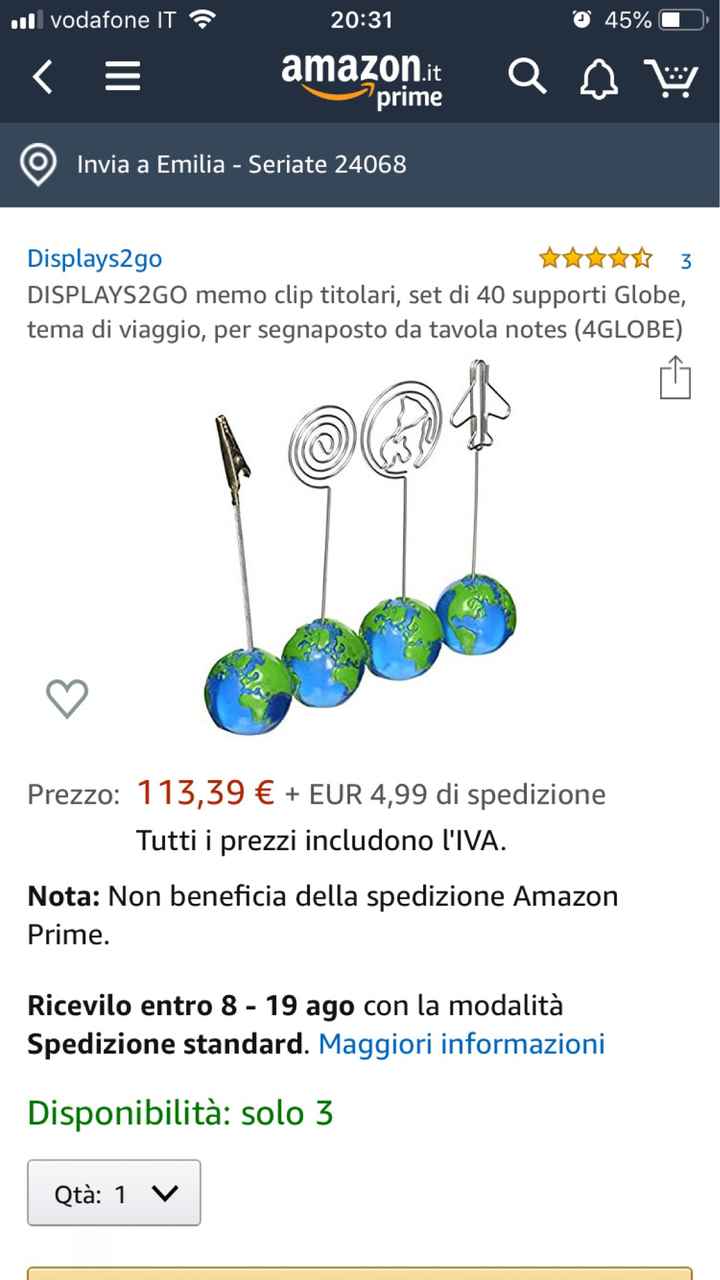The image size is (720, 1280).
Task: Open the Displays2go seller page
Action: click(x=94, y=258)
